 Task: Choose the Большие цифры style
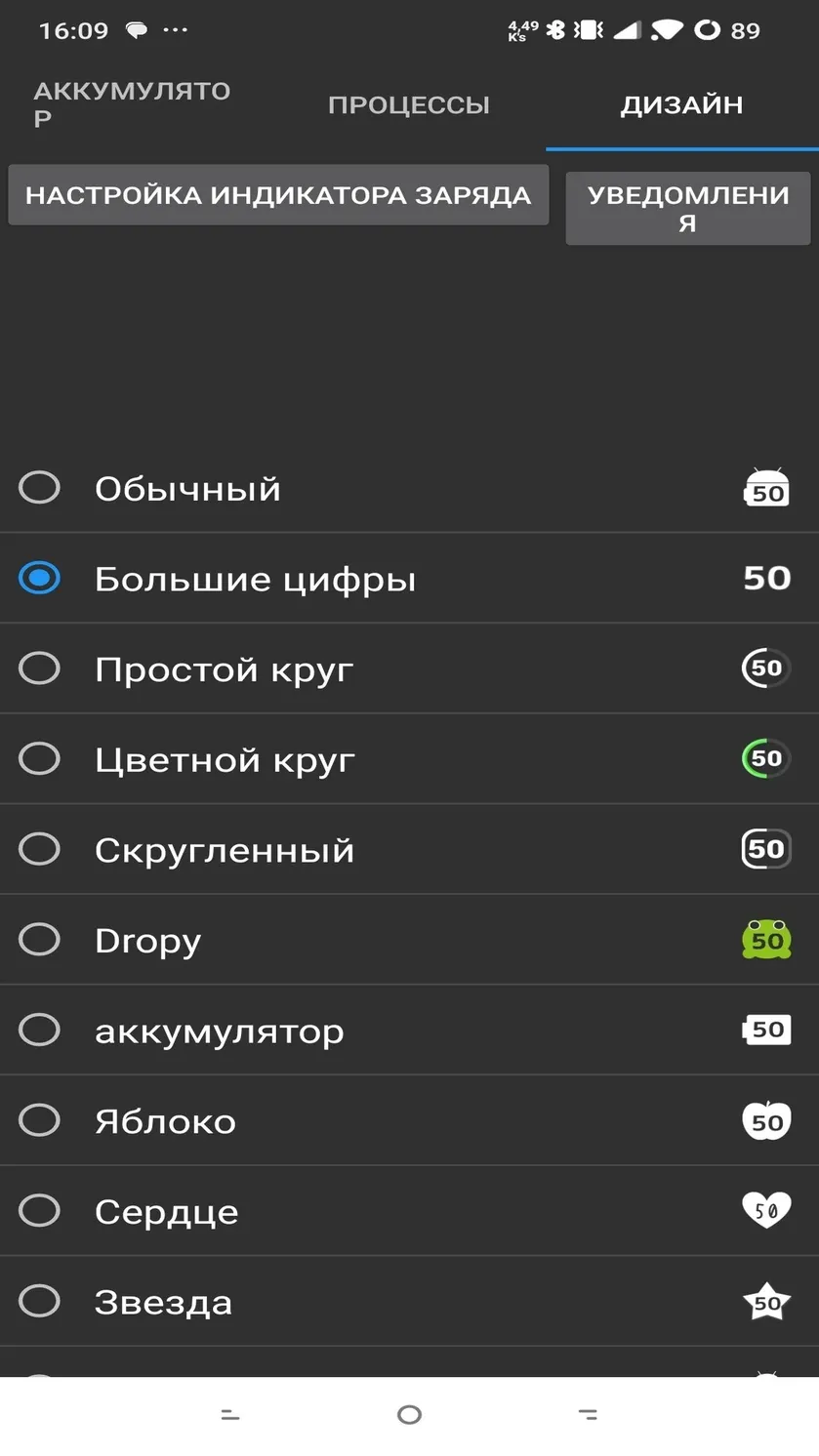tap(409, 578)
